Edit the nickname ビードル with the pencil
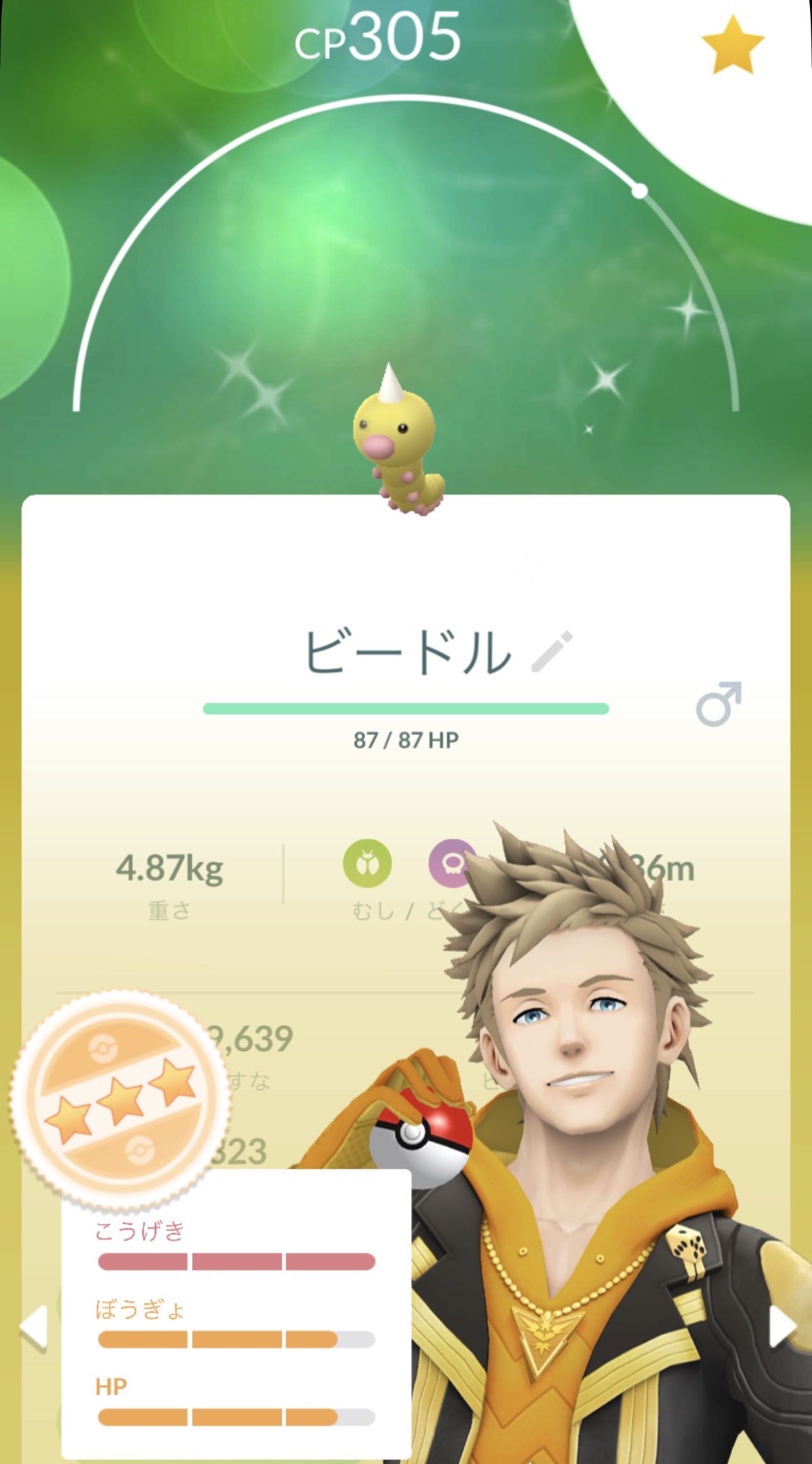The image size is (812, 1464). click(552, 652)
